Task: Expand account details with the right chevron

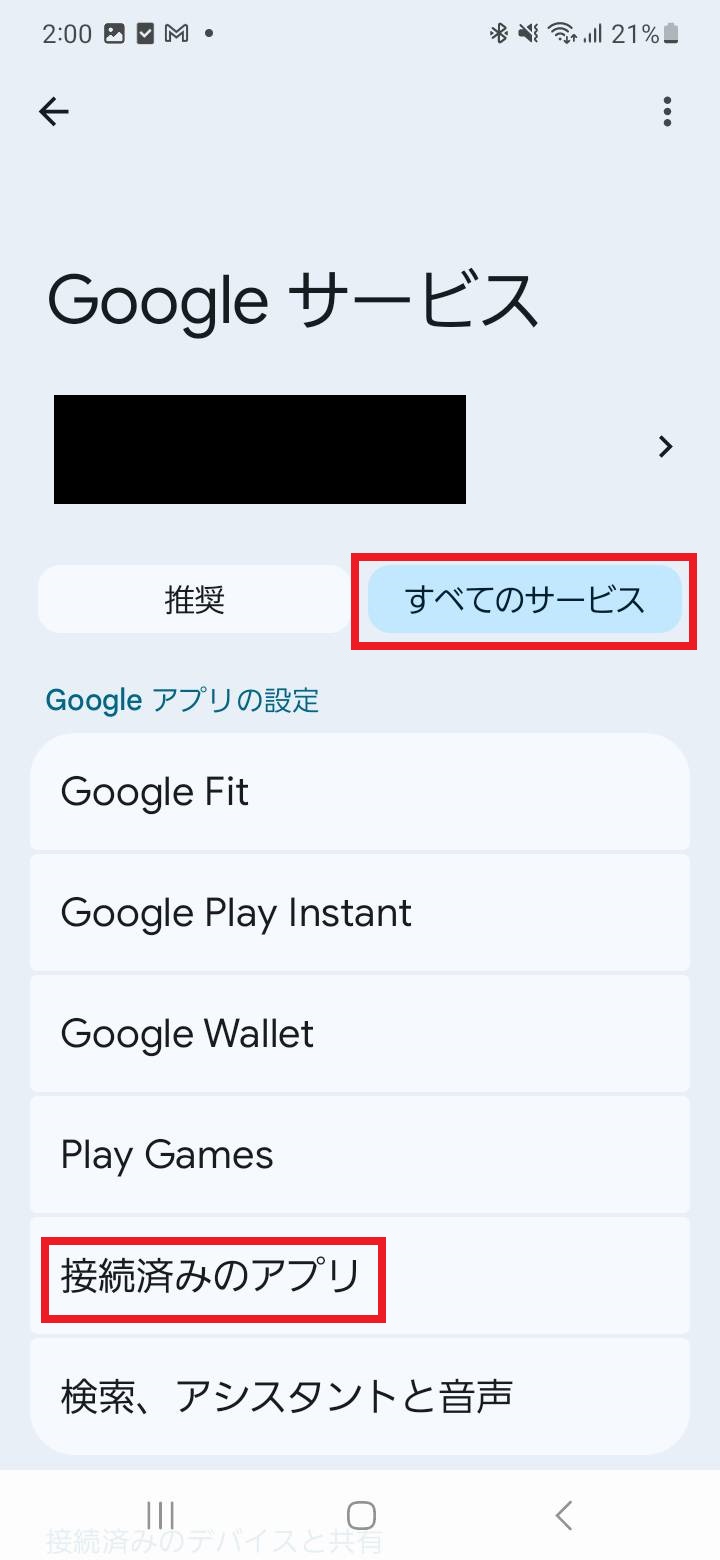Action: tap(664, 447)
